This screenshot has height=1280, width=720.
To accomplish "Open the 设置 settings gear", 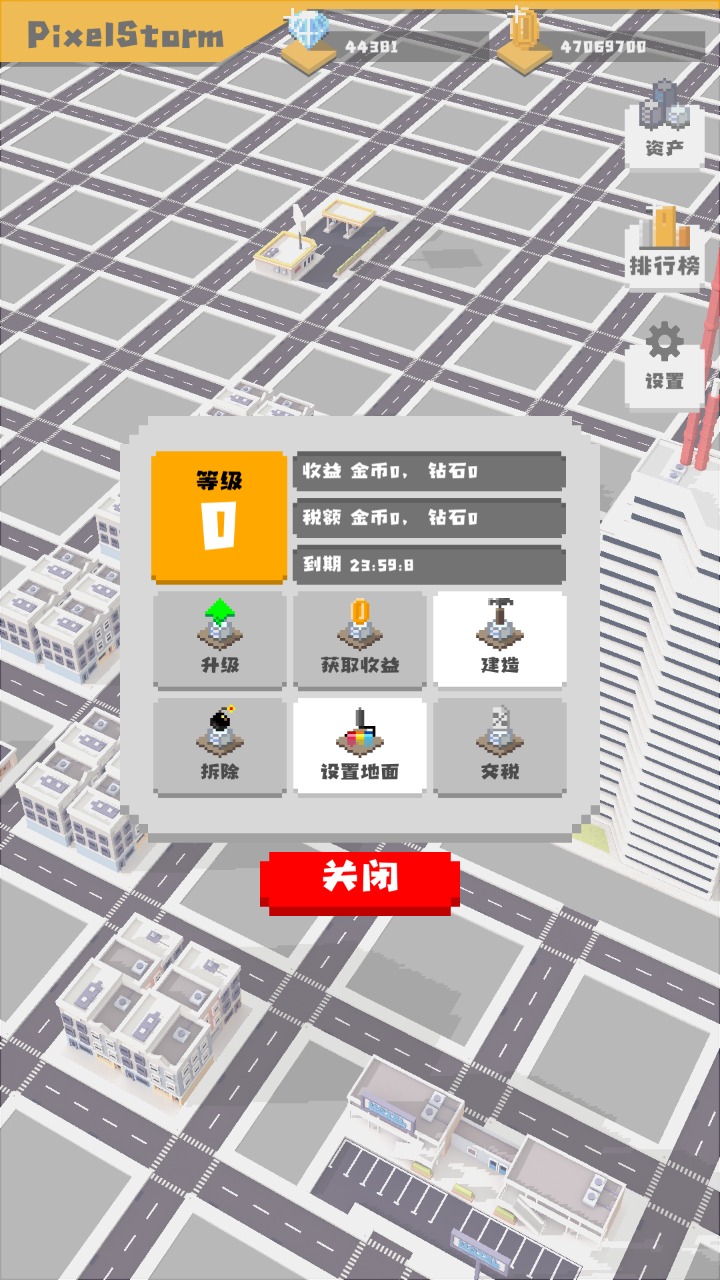I will coord(664,358).
